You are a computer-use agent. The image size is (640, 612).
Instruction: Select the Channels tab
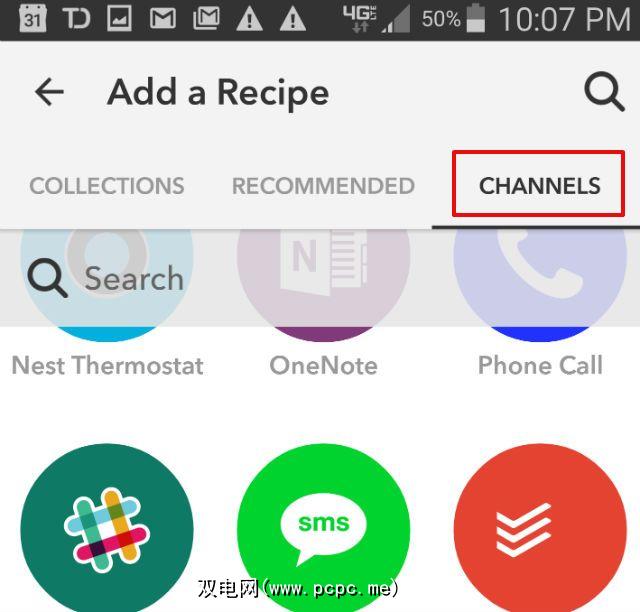539,185
